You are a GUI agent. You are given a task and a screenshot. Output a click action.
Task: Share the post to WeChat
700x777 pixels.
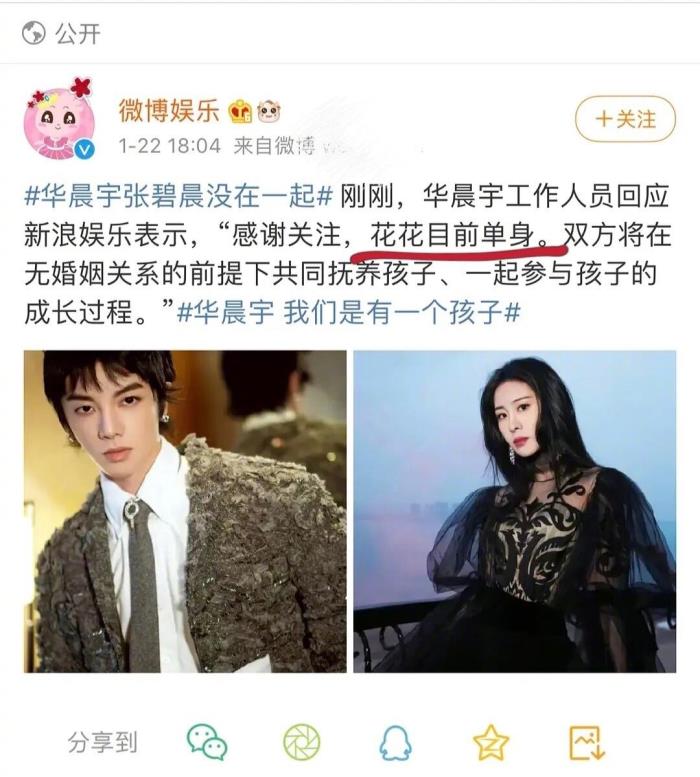click(207, 742)
